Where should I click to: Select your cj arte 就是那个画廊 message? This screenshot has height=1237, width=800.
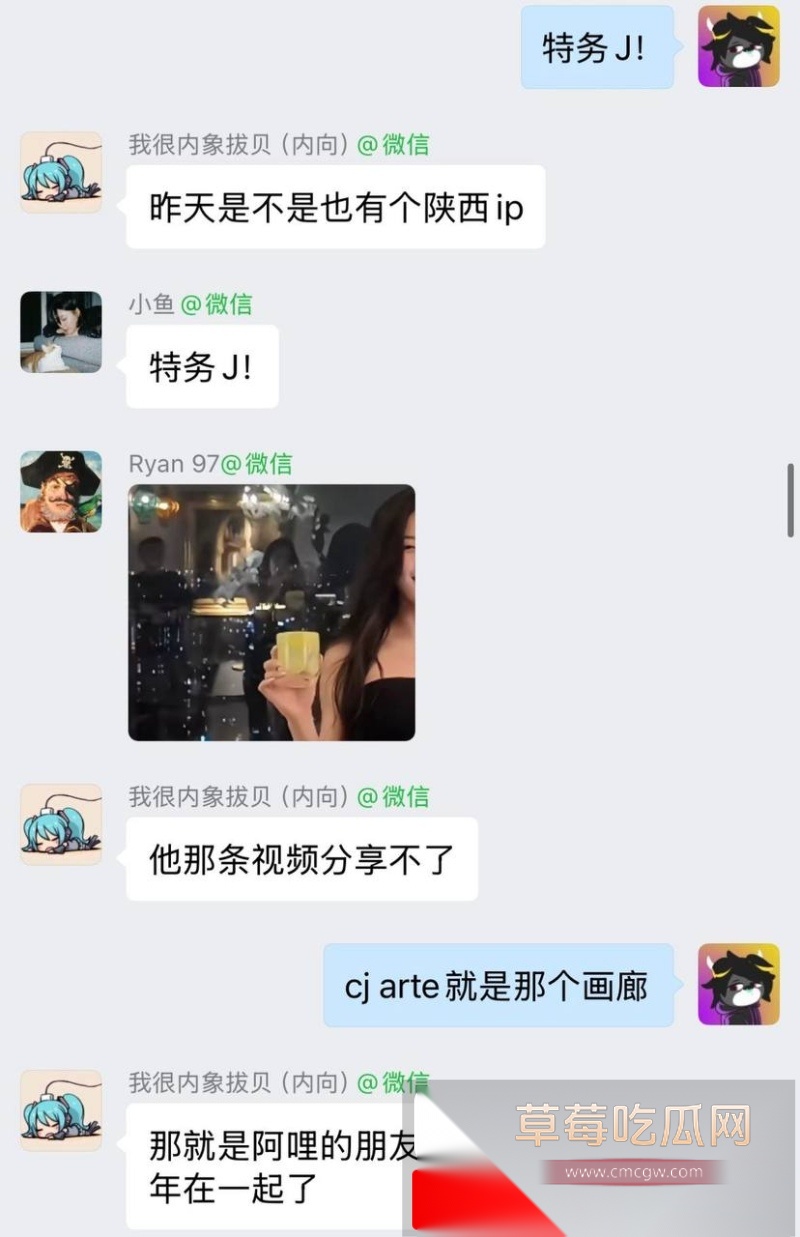click(x=498, y=985)
